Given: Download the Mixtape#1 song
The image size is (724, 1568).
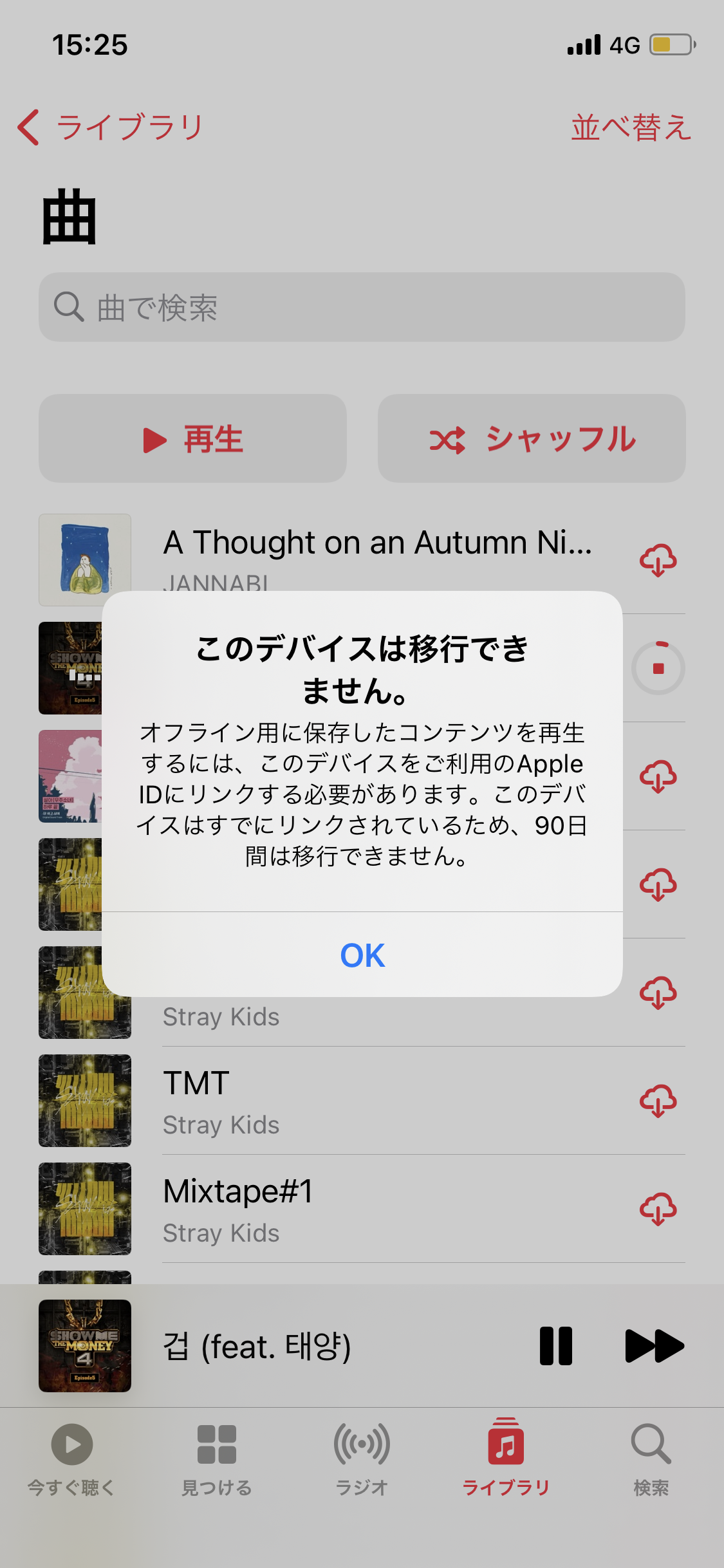Looking at the screenshot, I should (x=658, y=1209).
